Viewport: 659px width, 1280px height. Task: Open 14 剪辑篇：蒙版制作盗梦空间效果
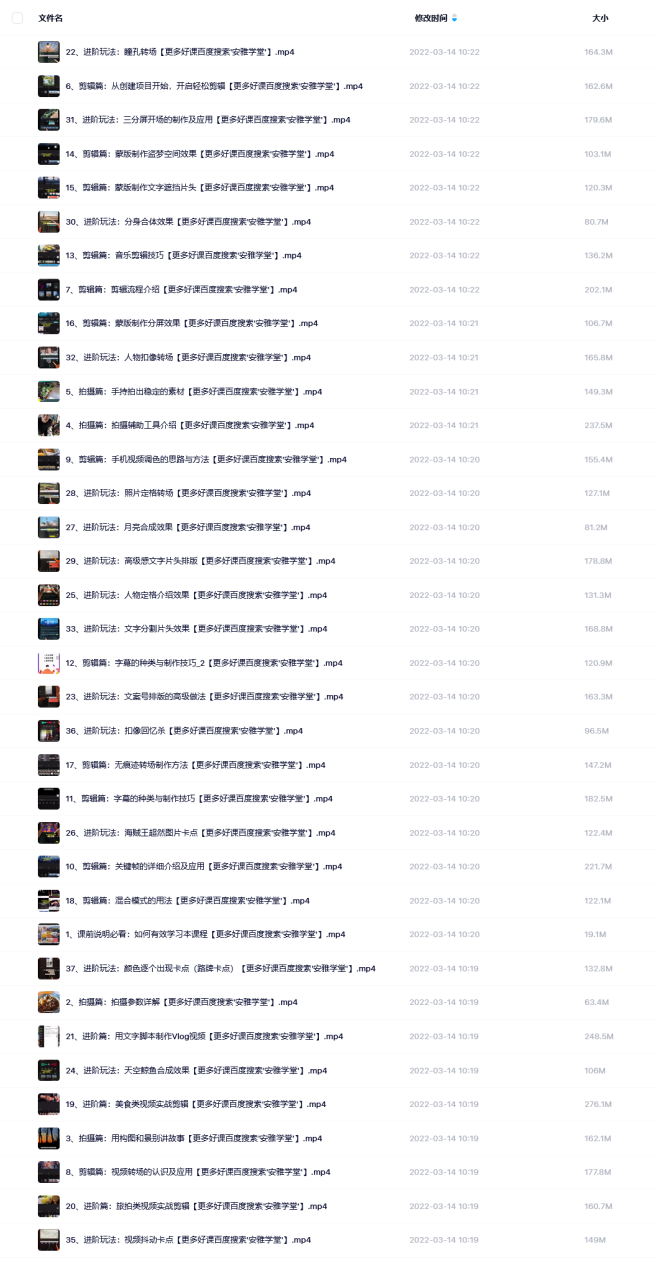200,154
